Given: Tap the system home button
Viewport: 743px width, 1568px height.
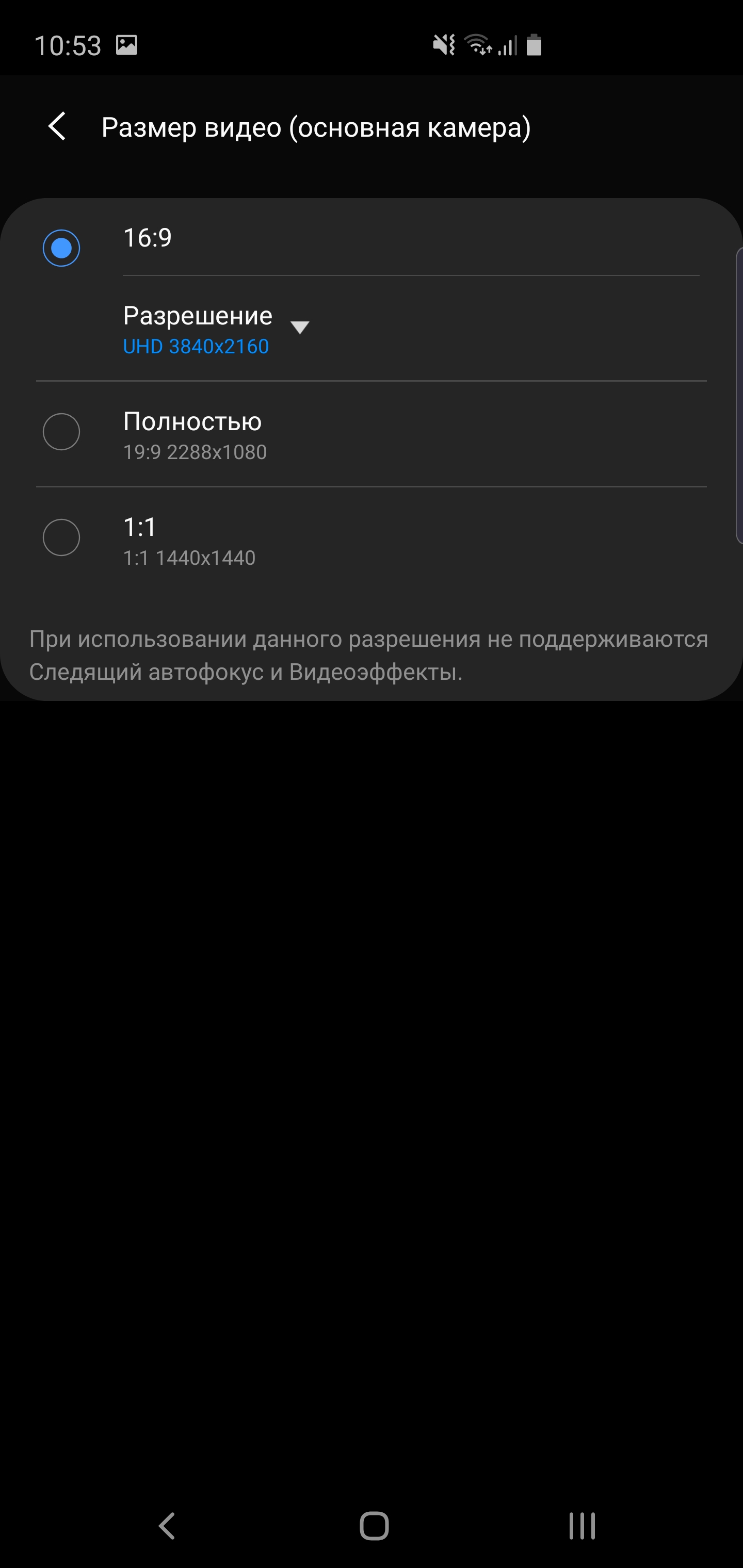Looking at the screenshot, I should tap(374, 1526).
